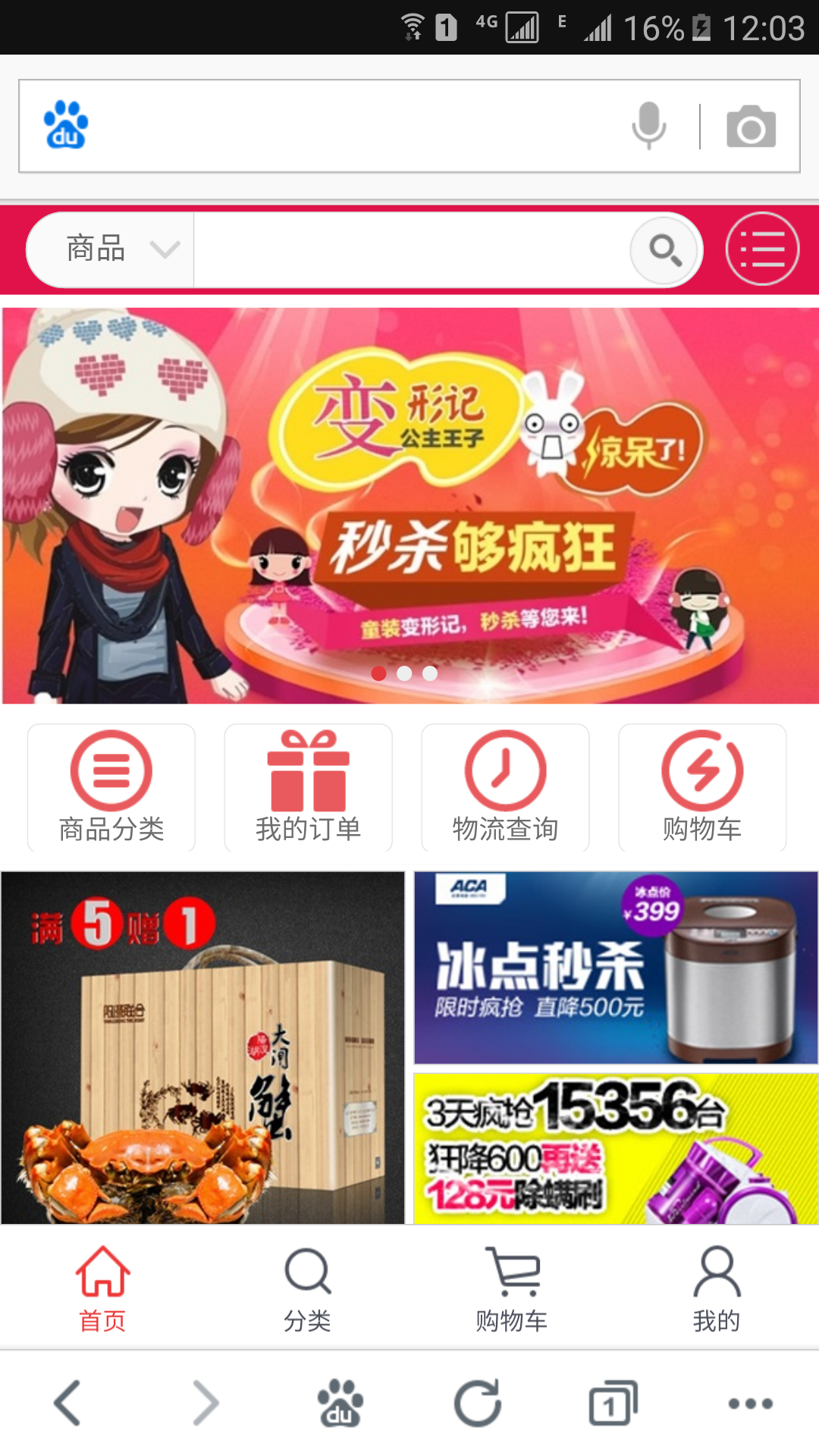
Task: Open the round list menu button
Action: 762,249
